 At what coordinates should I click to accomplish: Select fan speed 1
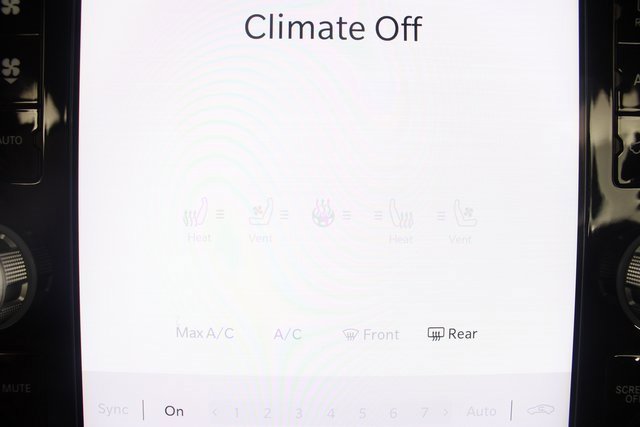(x=237, y=412)
